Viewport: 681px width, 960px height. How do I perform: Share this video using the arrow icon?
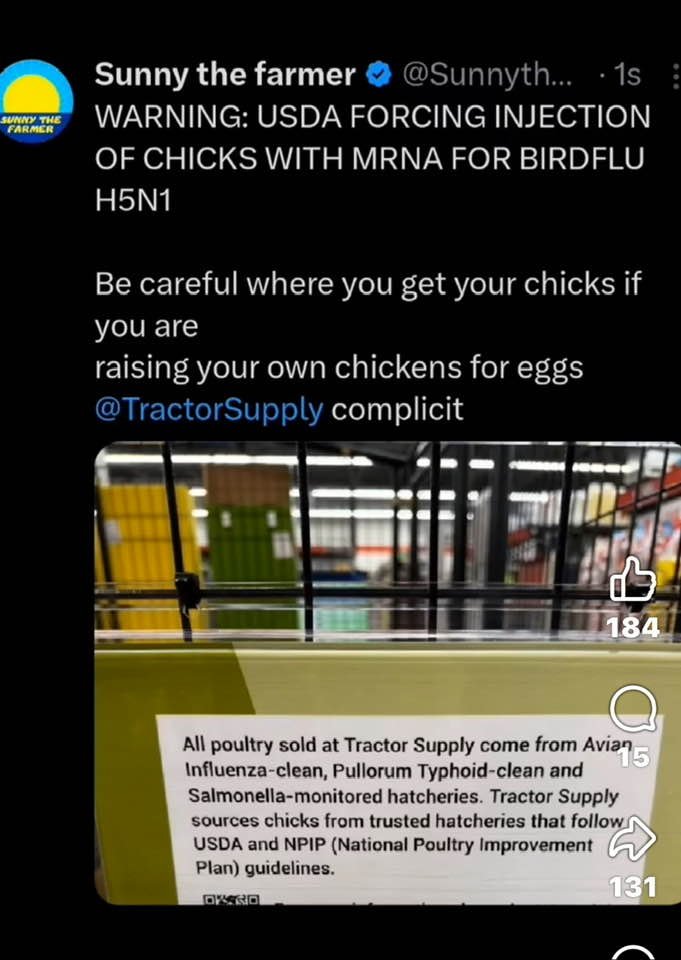634,839
